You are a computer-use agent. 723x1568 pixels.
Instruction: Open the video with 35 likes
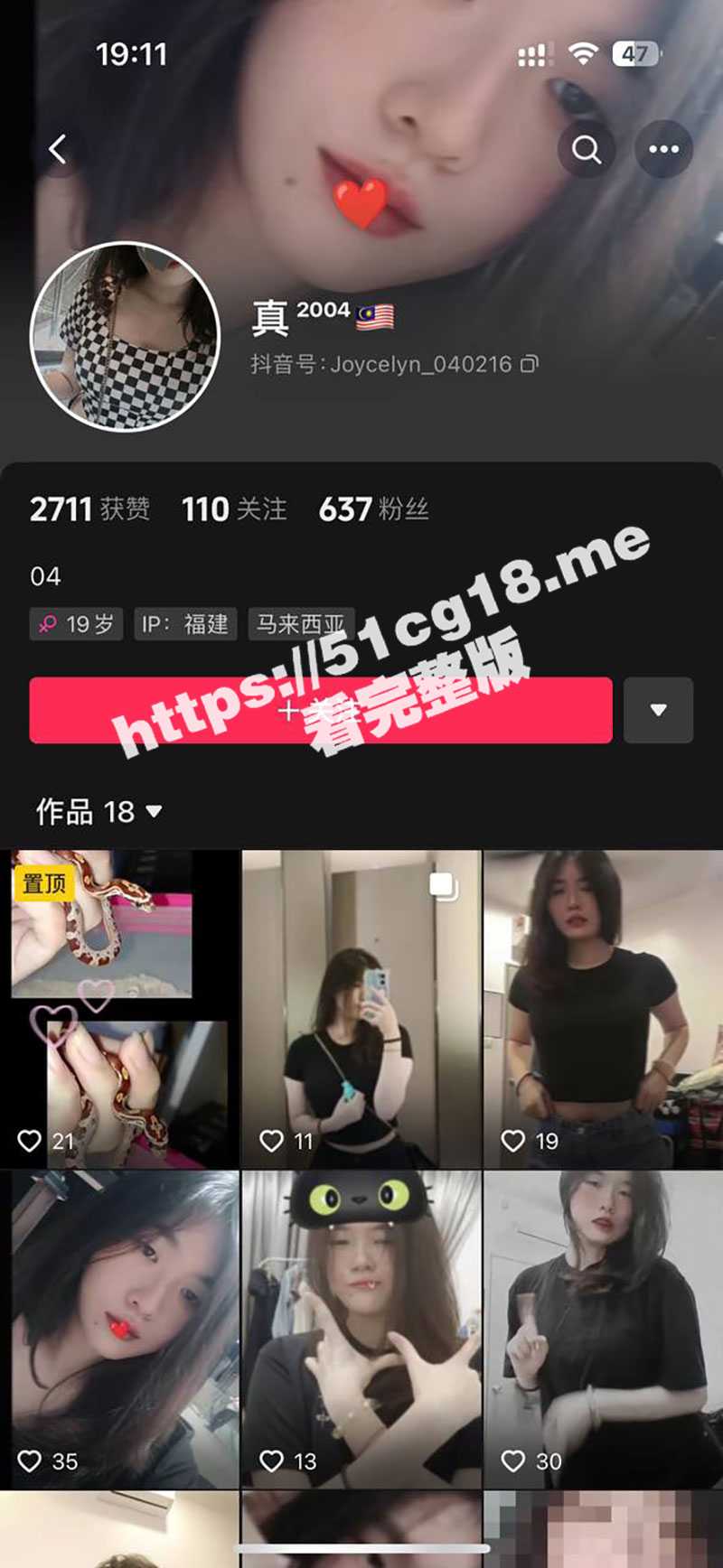click(119, 1329)
